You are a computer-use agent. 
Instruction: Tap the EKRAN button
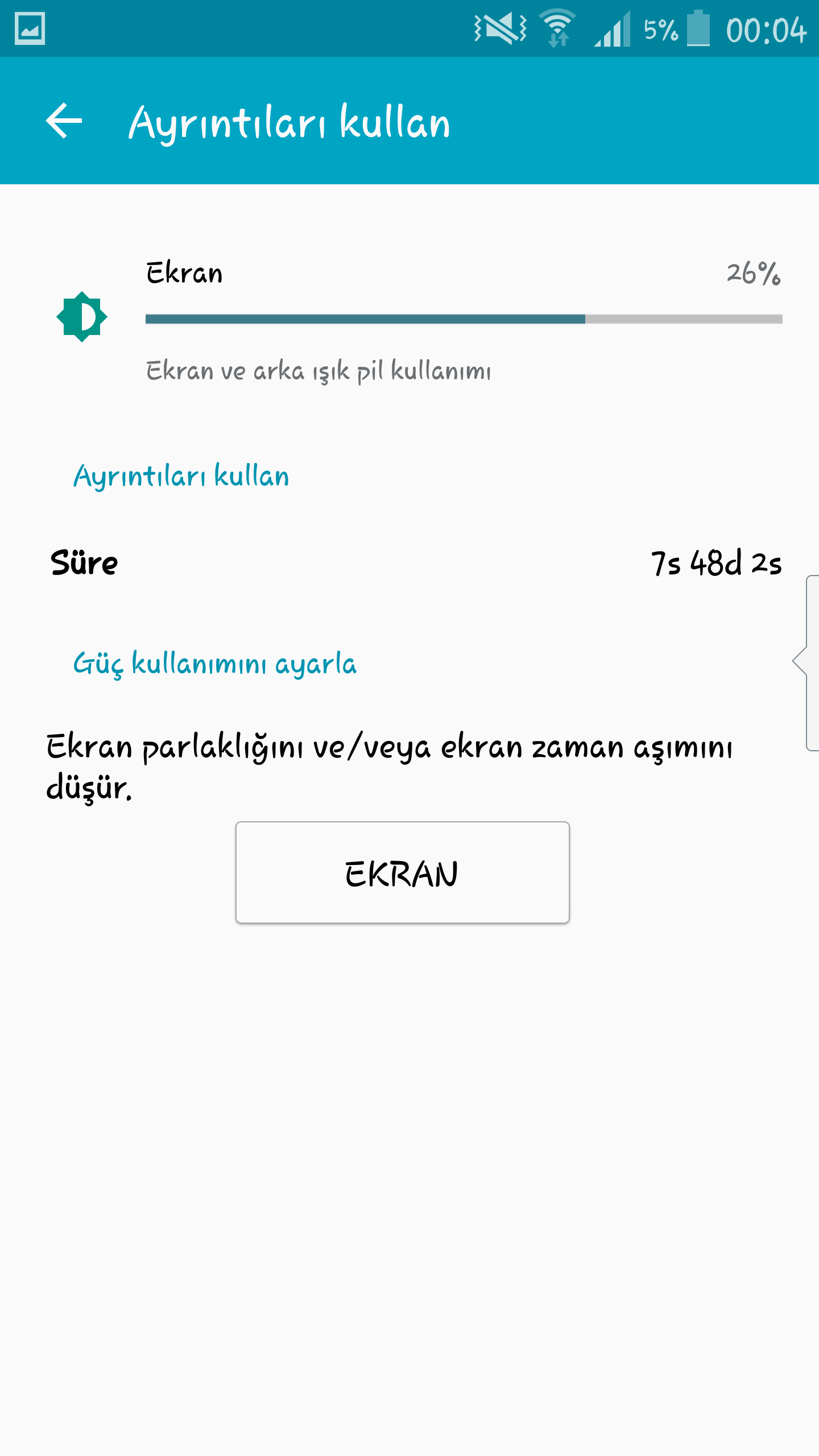pyautogui.click(x=402, y=872)
